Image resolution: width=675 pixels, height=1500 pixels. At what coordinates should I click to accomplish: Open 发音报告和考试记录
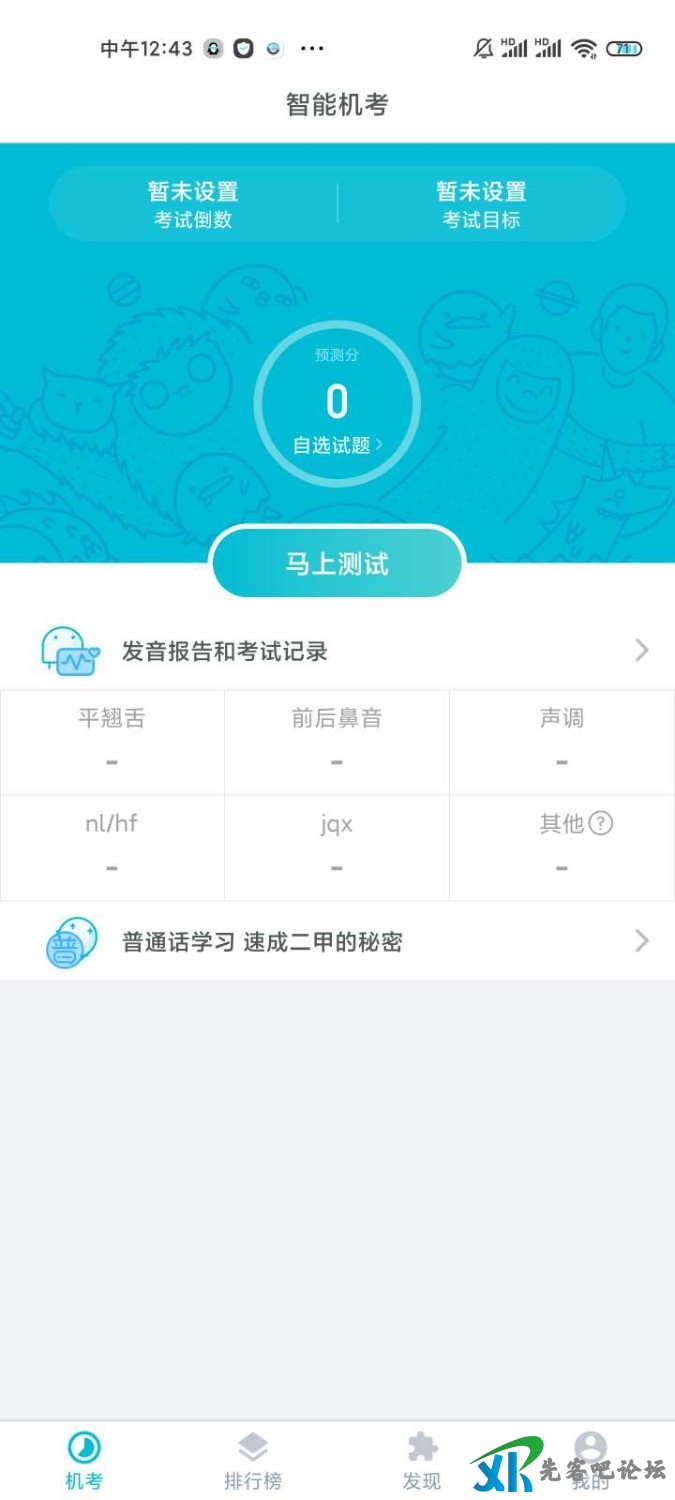[337, 651]
